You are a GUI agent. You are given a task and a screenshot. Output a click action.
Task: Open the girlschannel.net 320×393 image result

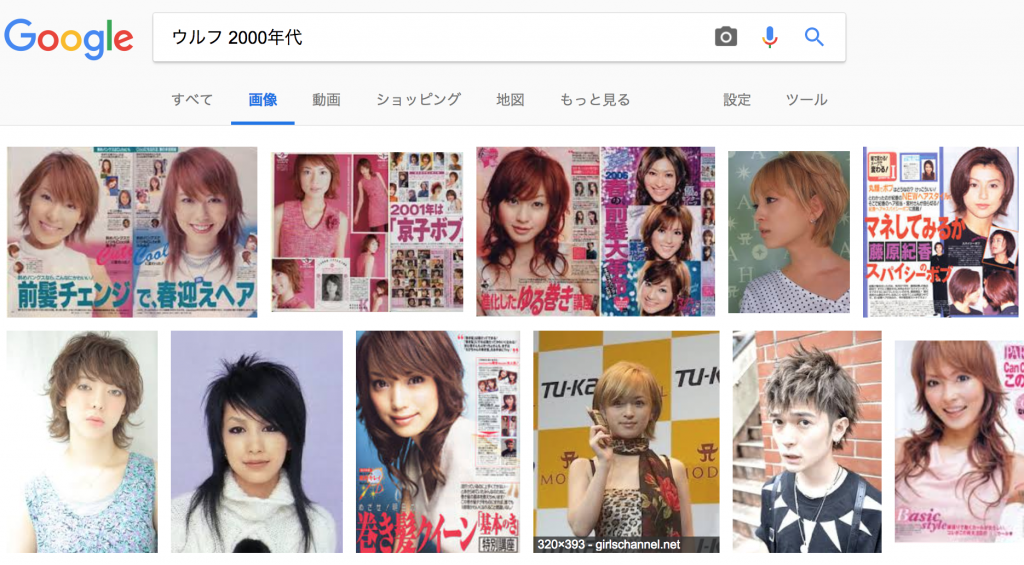(x=626, y=440)
